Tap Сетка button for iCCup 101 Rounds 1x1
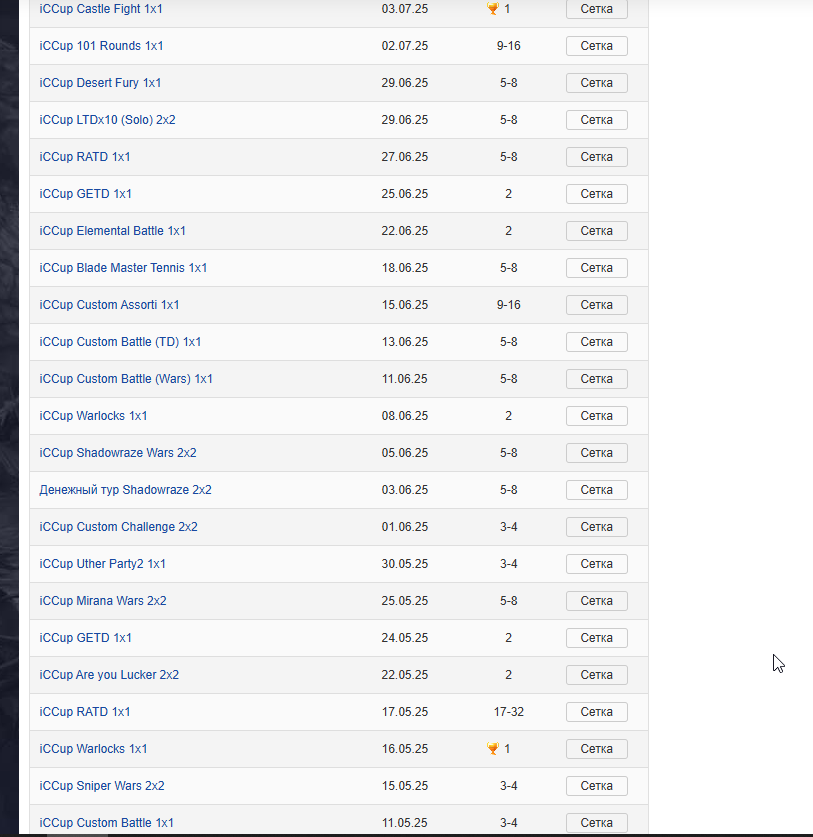The height and width of the screenshot is (837, 813). (596, 46)
